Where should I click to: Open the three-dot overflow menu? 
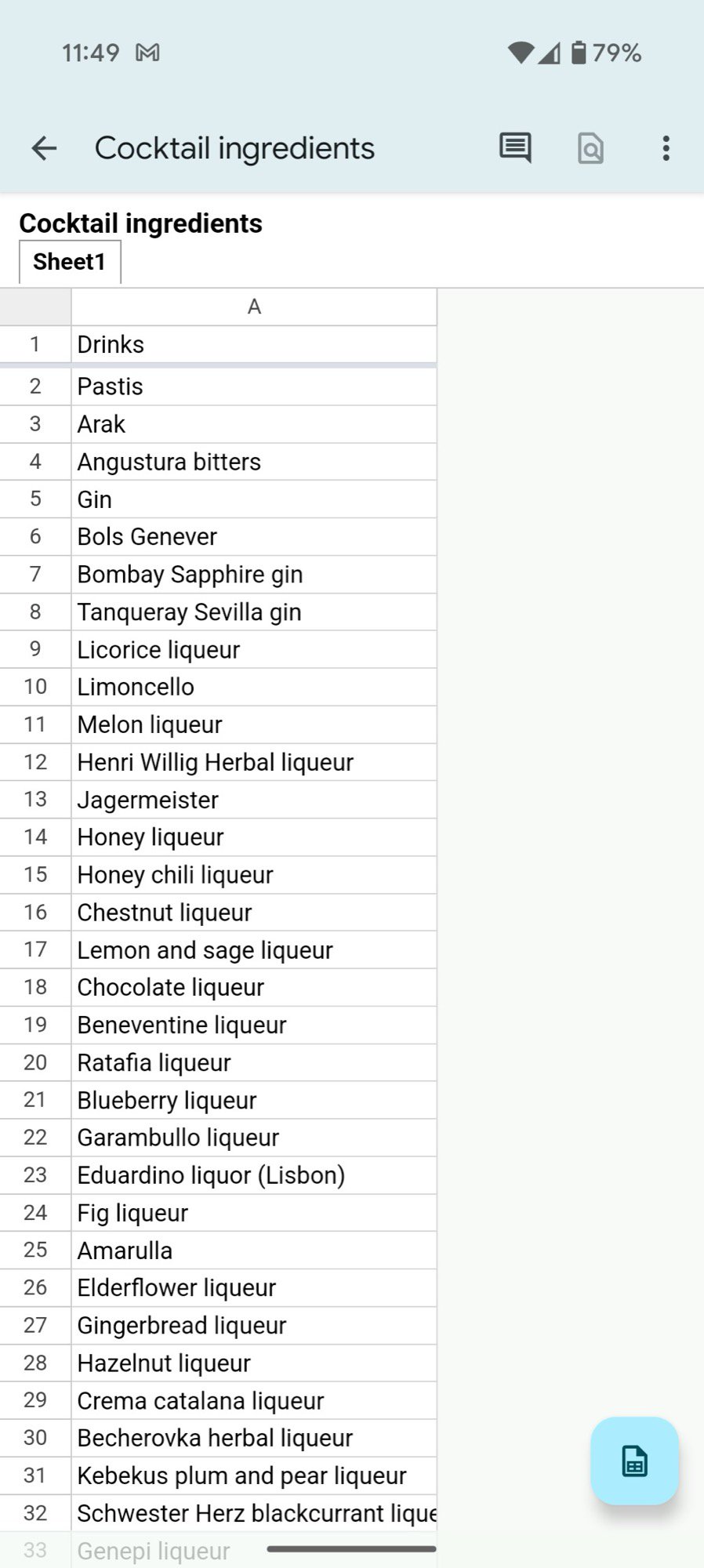(666, 148)
